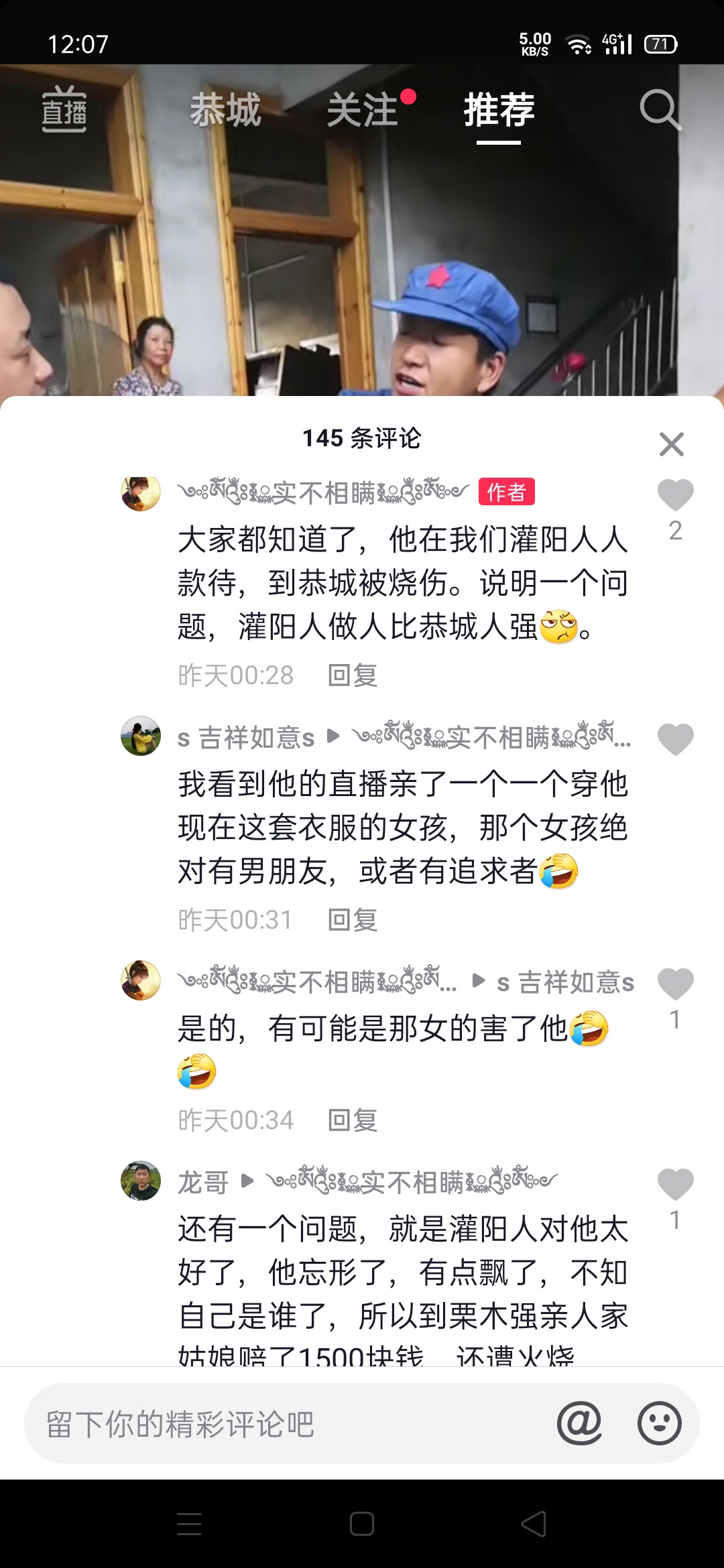The width and height of the screenshot is (724, 1568).
Task: Open the emoji picker icon
Action: click(660, 1422)
